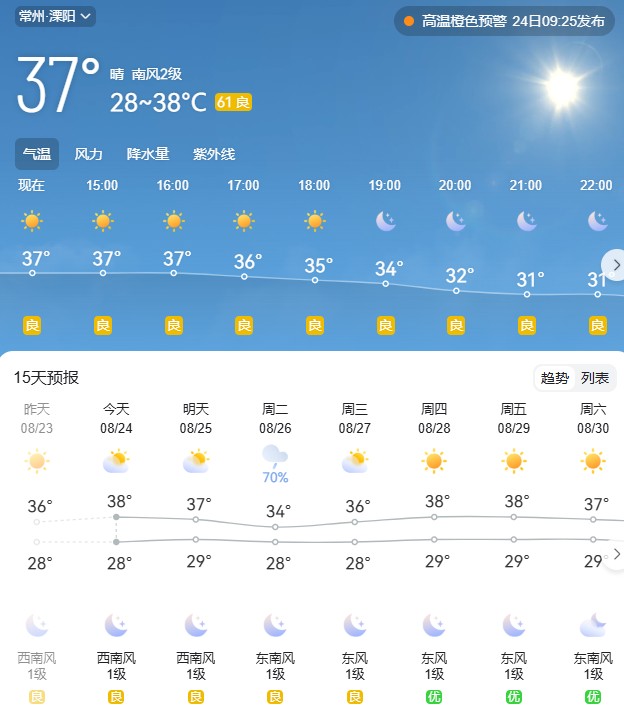Select 趋势 view for 15-day forecast
624x724 pixels.
tap(555, 378)
